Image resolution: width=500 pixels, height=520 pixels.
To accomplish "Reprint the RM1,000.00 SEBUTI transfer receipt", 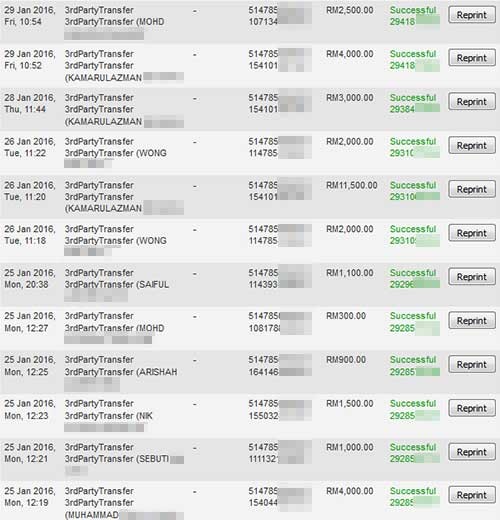I will tap(472, 452).
